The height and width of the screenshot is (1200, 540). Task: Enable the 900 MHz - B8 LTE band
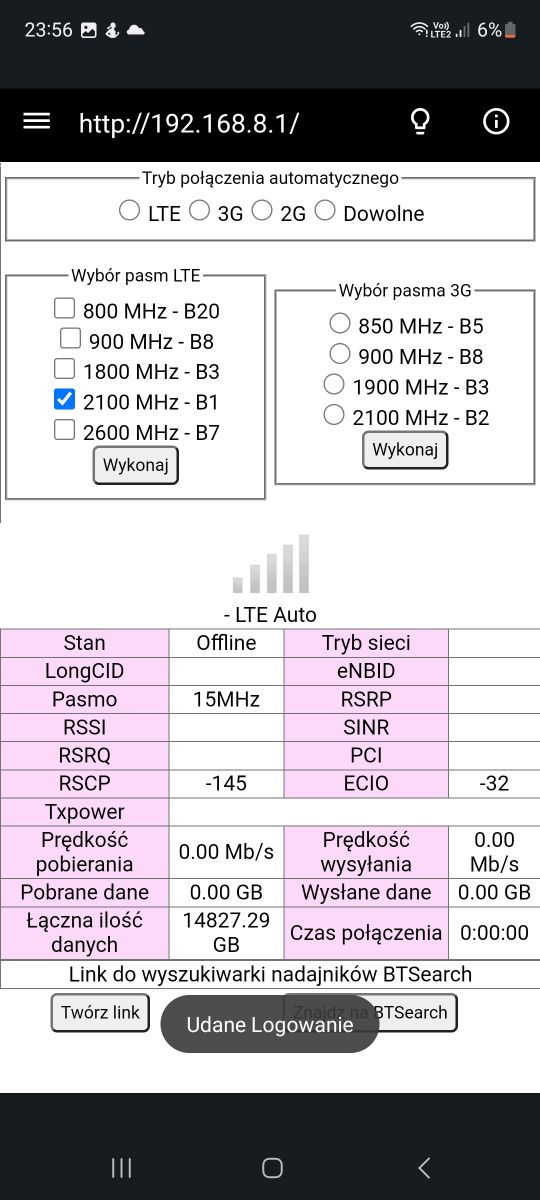(70, 338)
